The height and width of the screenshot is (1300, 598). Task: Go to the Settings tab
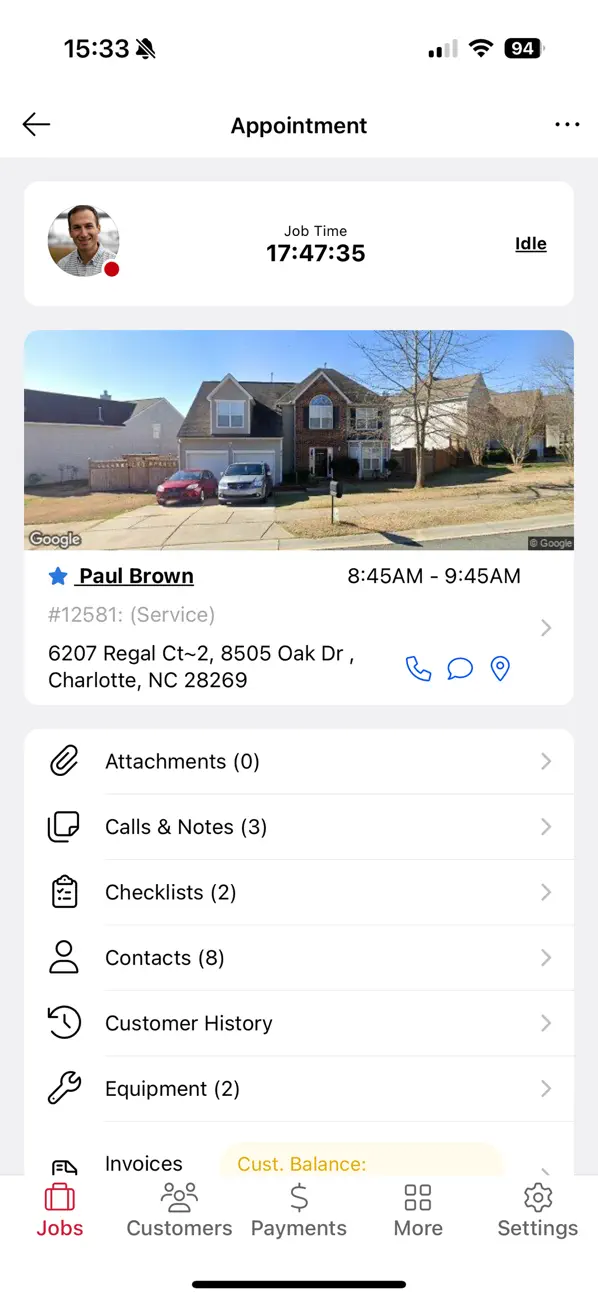(x=538, y=1211)
